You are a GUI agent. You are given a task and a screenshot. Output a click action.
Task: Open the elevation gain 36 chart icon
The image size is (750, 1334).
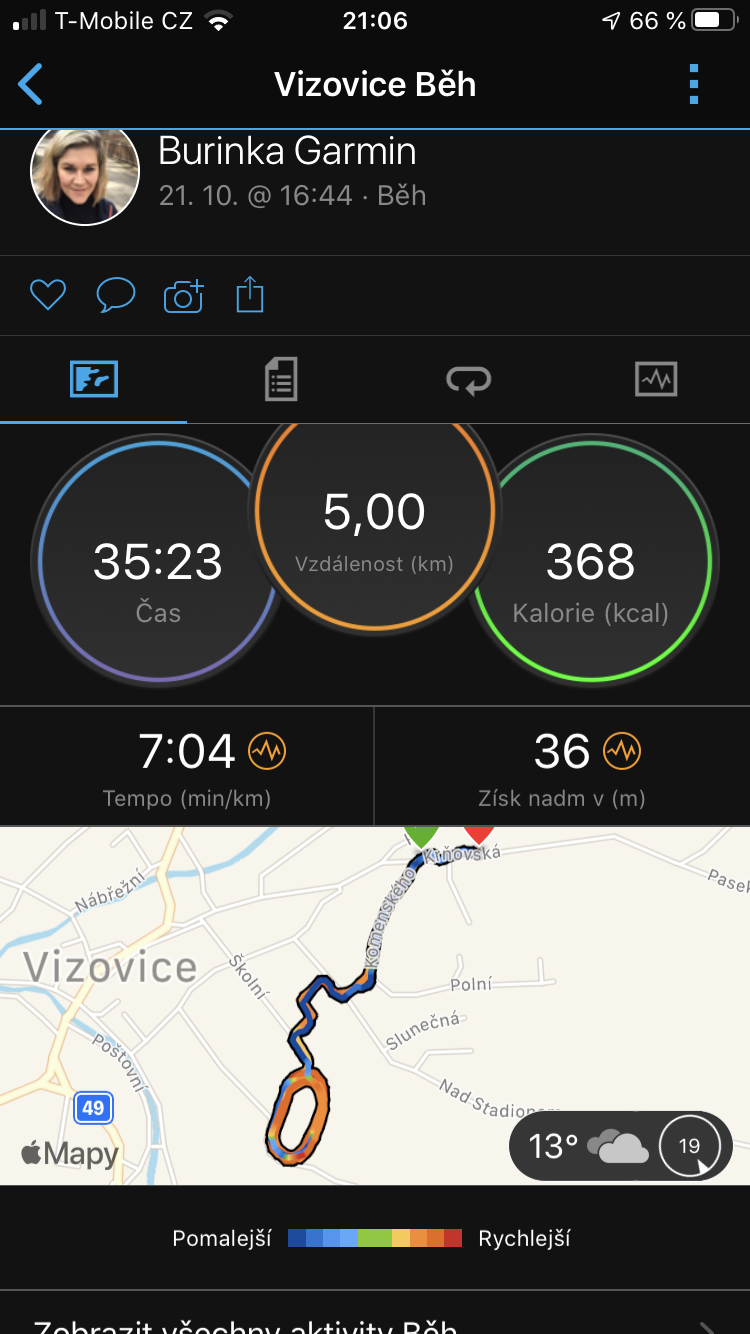click(x=622, y=751)
